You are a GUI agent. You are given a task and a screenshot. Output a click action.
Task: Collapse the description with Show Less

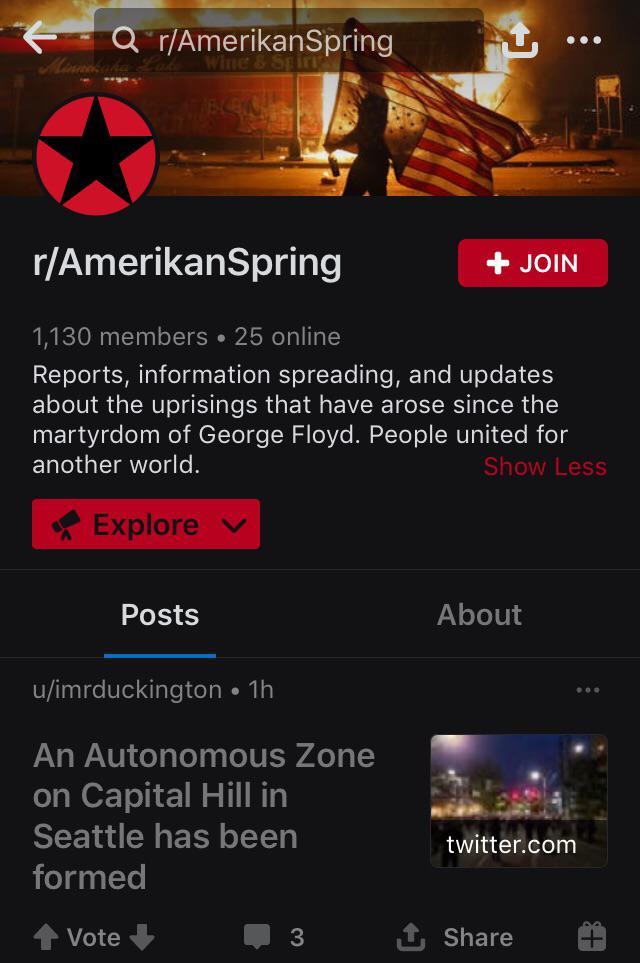tap(545, 466)
